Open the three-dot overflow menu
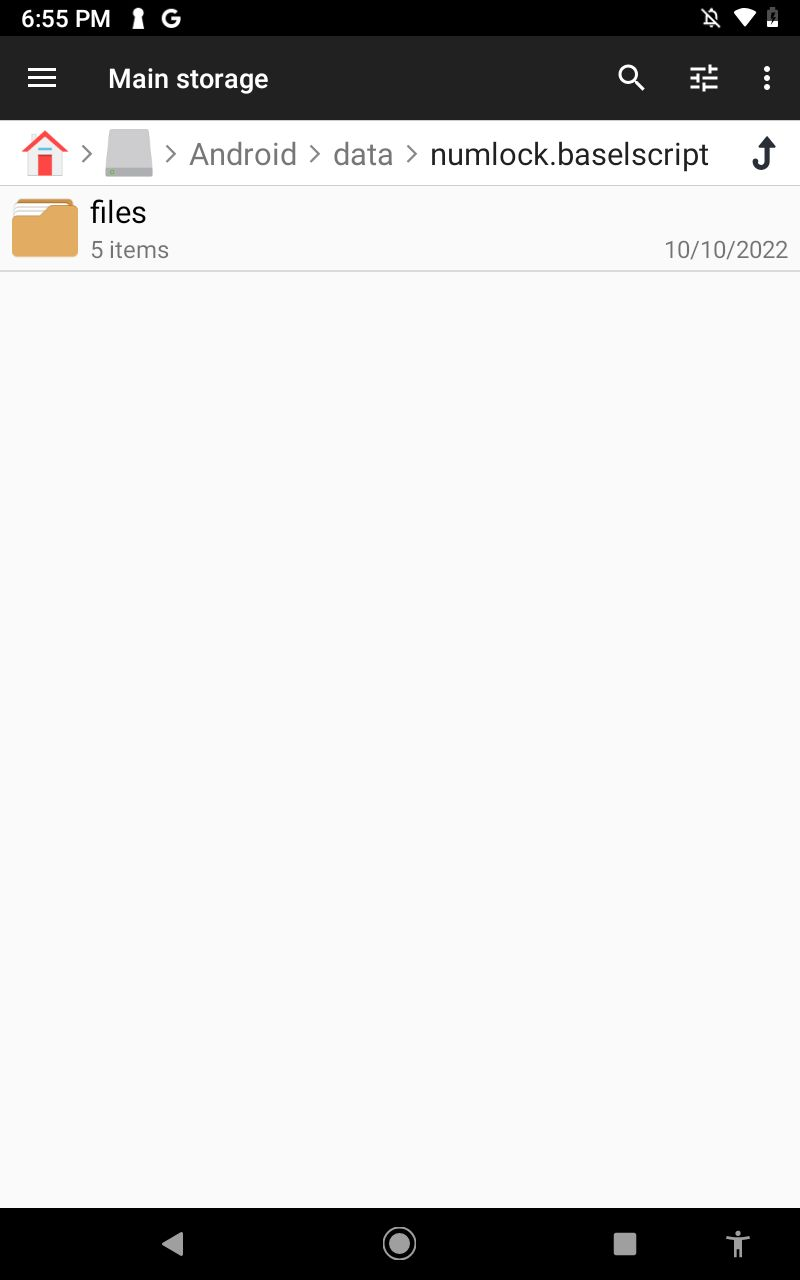800x1280 pixels. (x=767, y=78)
